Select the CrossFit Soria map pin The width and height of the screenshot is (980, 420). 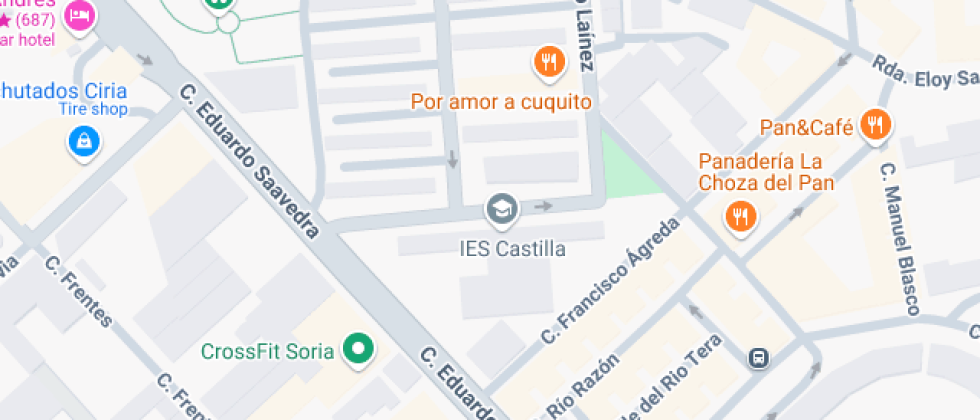[359, 350]
